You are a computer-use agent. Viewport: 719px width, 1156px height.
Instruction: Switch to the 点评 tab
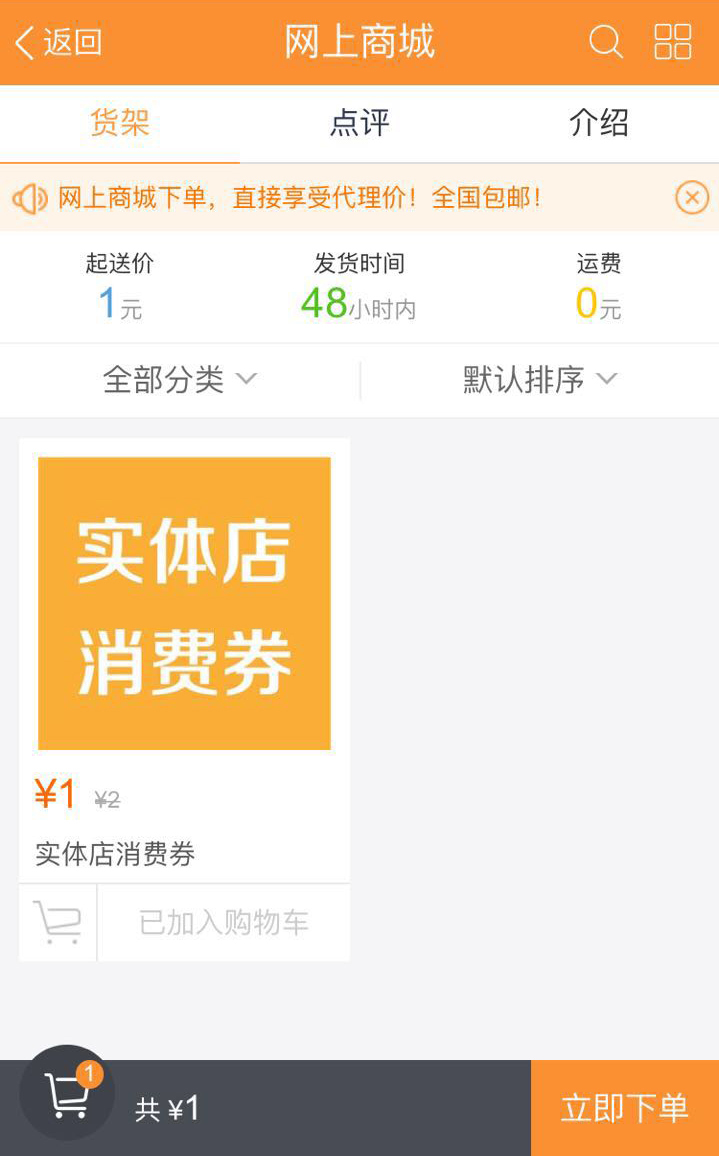(x=359, y=123)
